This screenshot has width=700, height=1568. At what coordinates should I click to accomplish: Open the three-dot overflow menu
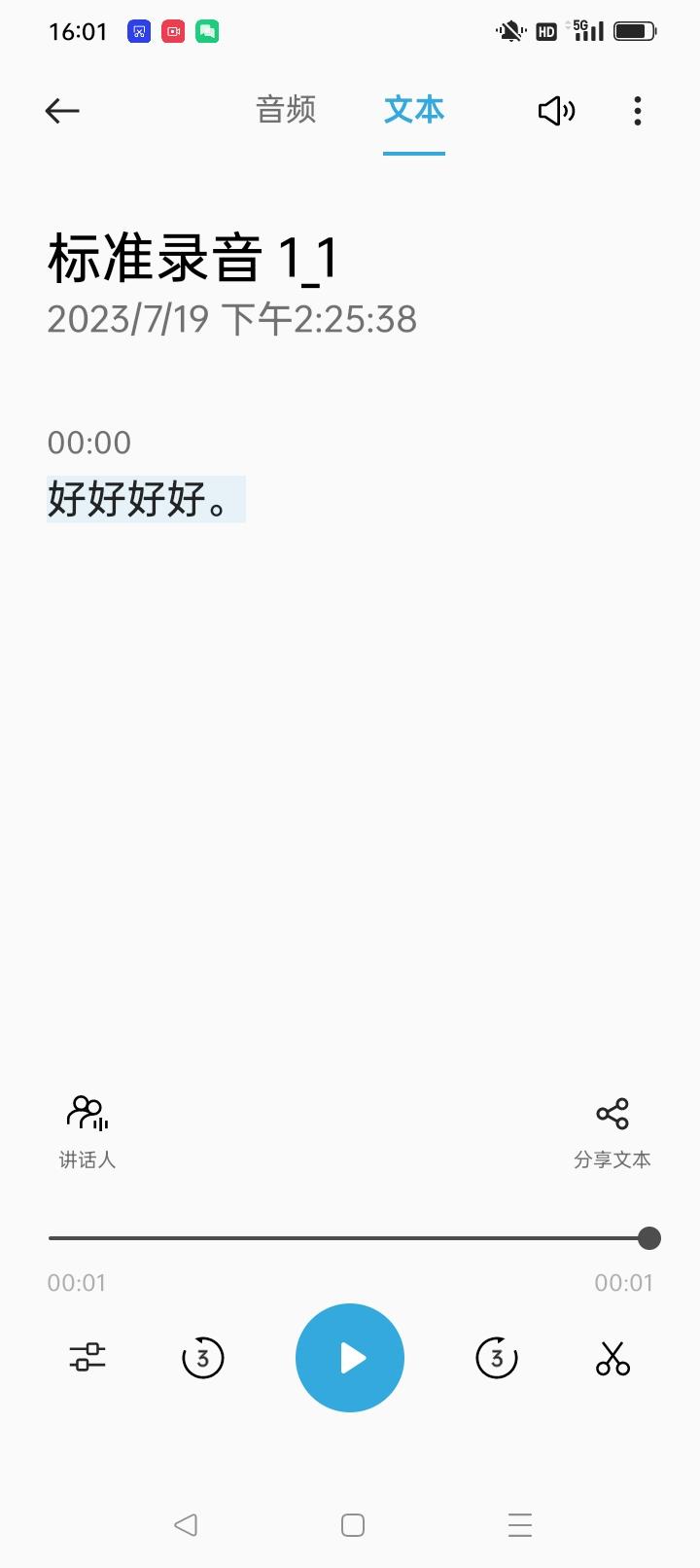[638, 111]
